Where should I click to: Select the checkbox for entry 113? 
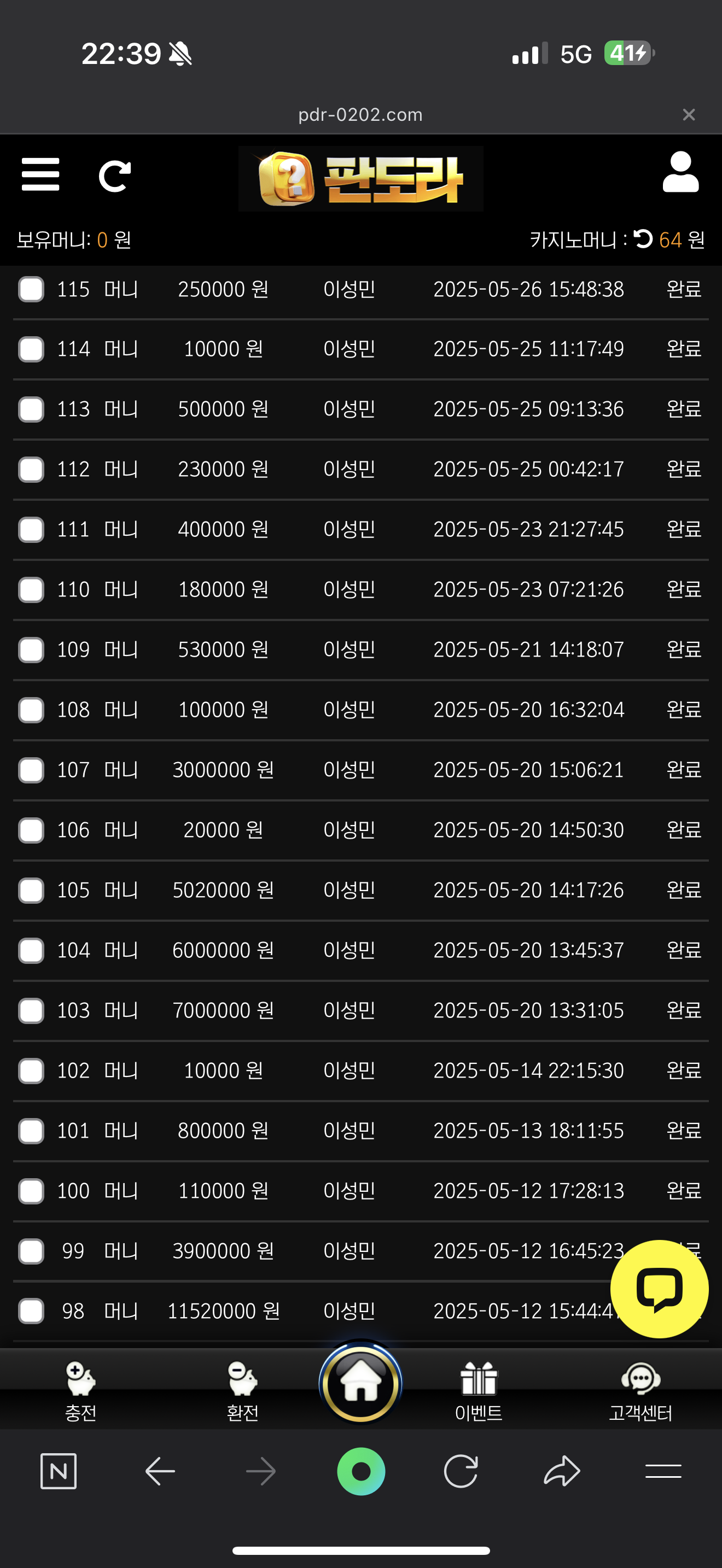(31, 409)
